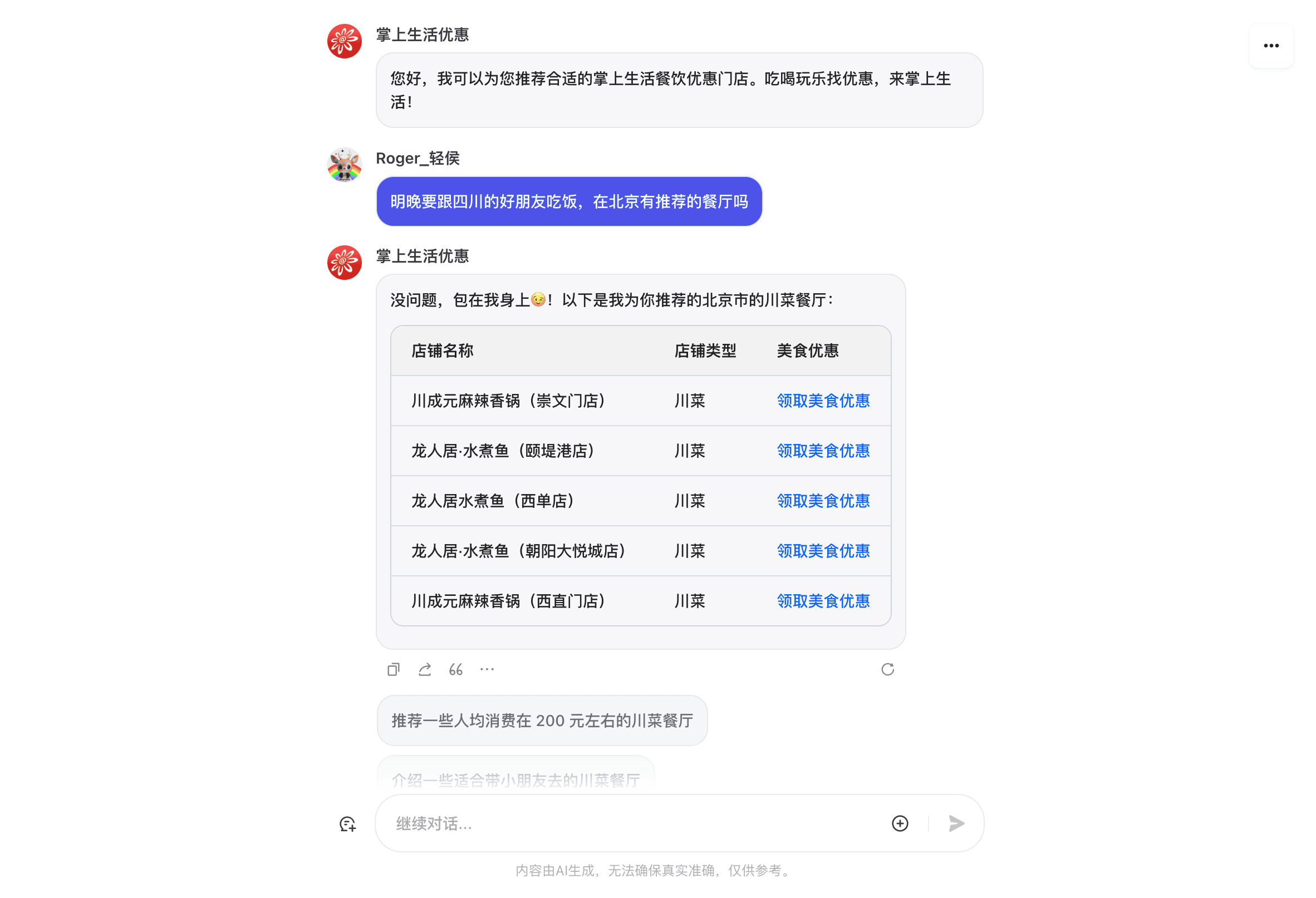Open more options under the reply
This screenshot has height=898, width=1316.
pyautogui.click(x=487, y=669)
